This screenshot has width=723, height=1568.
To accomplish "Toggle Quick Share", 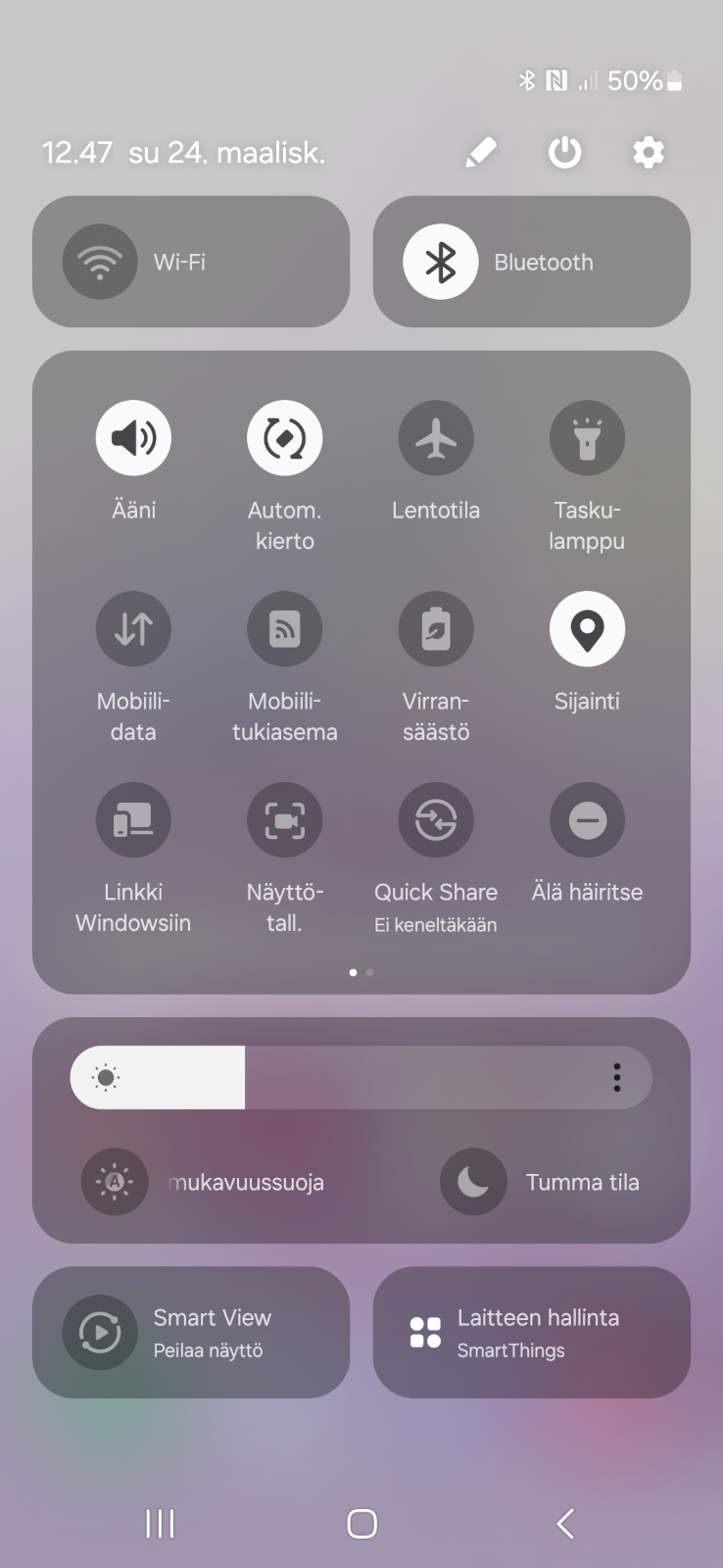I will click(436, 820).
